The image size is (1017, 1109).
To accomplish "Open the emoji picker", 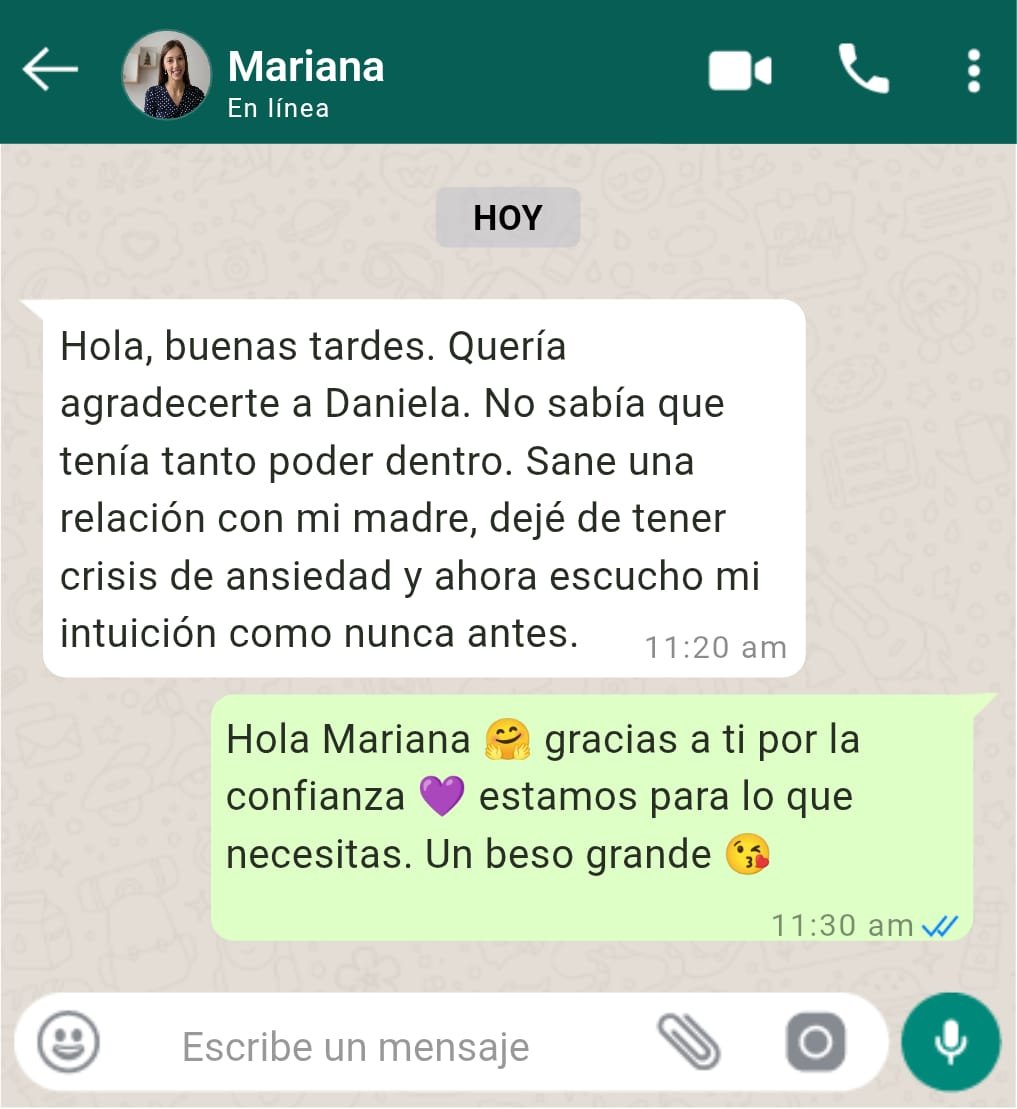I will [x=68, y=1043].
